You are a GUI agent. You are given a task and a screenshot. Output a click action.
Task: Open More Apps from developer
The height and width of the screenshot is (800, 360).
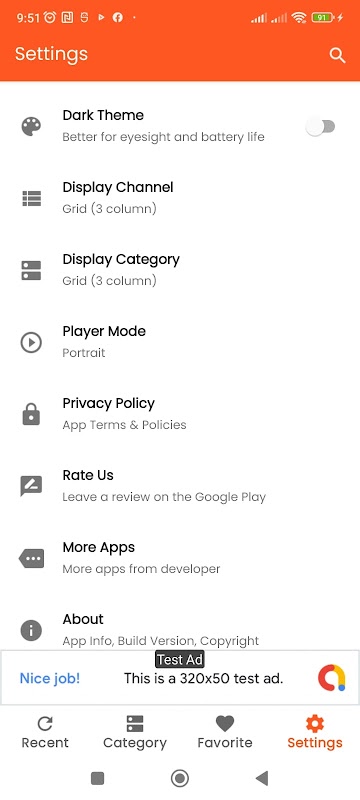click(x=180, y=558)
